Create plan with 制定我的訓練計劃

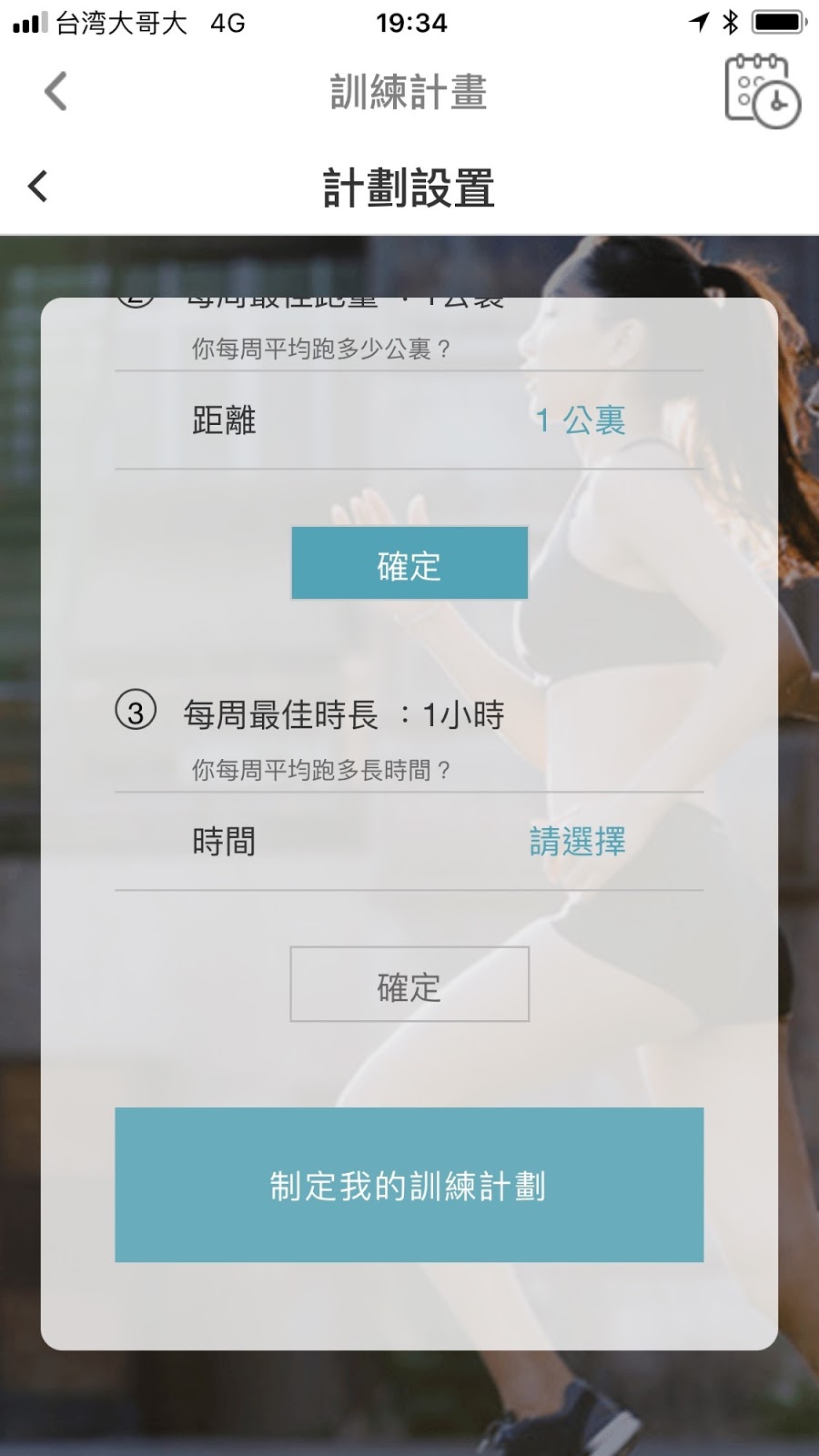pyautogui.click(x=409, y=1185)
